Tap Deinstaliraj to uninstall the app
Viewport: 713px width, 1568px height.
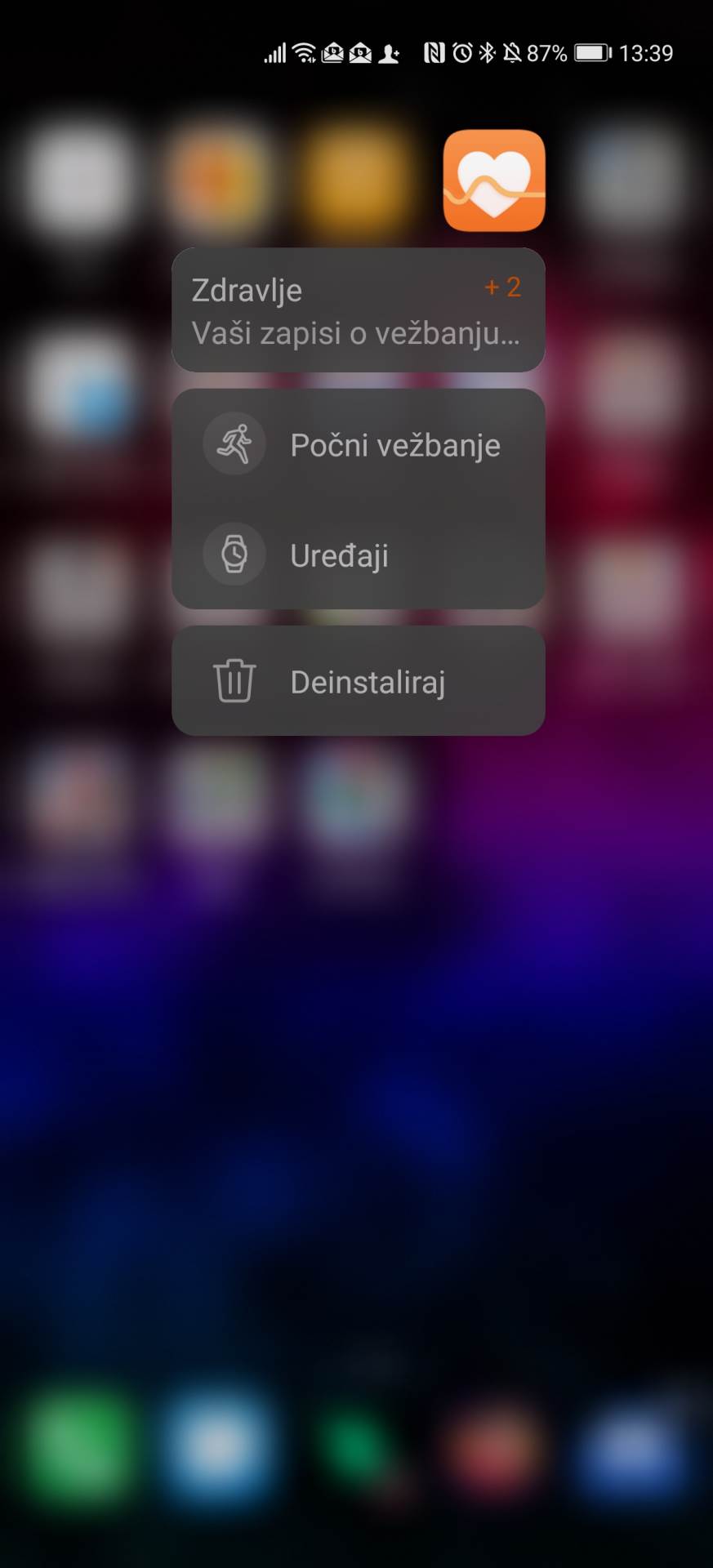(x=358, y=681)
